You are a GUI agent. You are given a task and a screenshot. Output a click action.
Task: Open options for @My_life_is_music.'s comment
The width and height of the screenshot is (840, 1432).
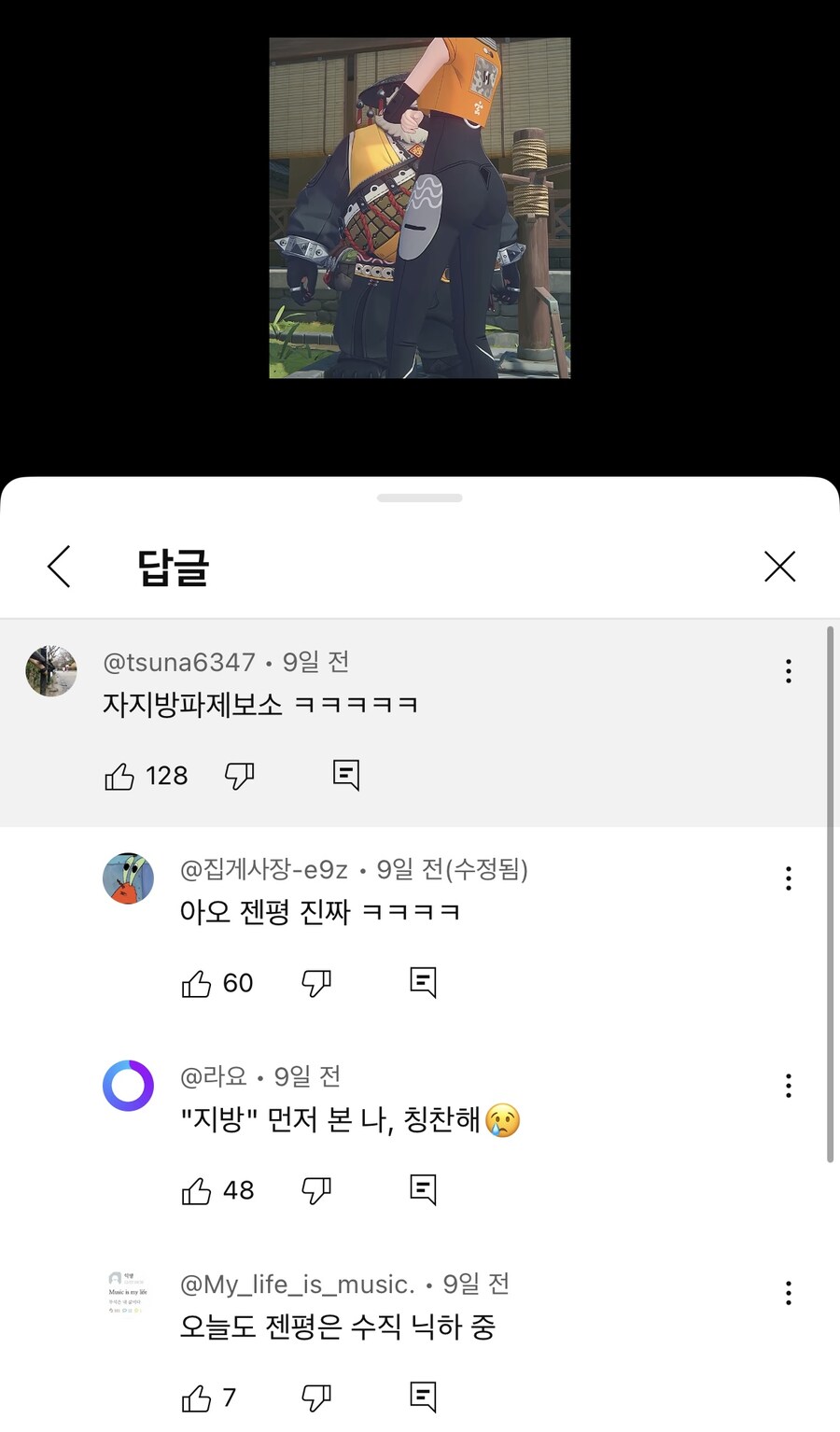point(788,1293)
